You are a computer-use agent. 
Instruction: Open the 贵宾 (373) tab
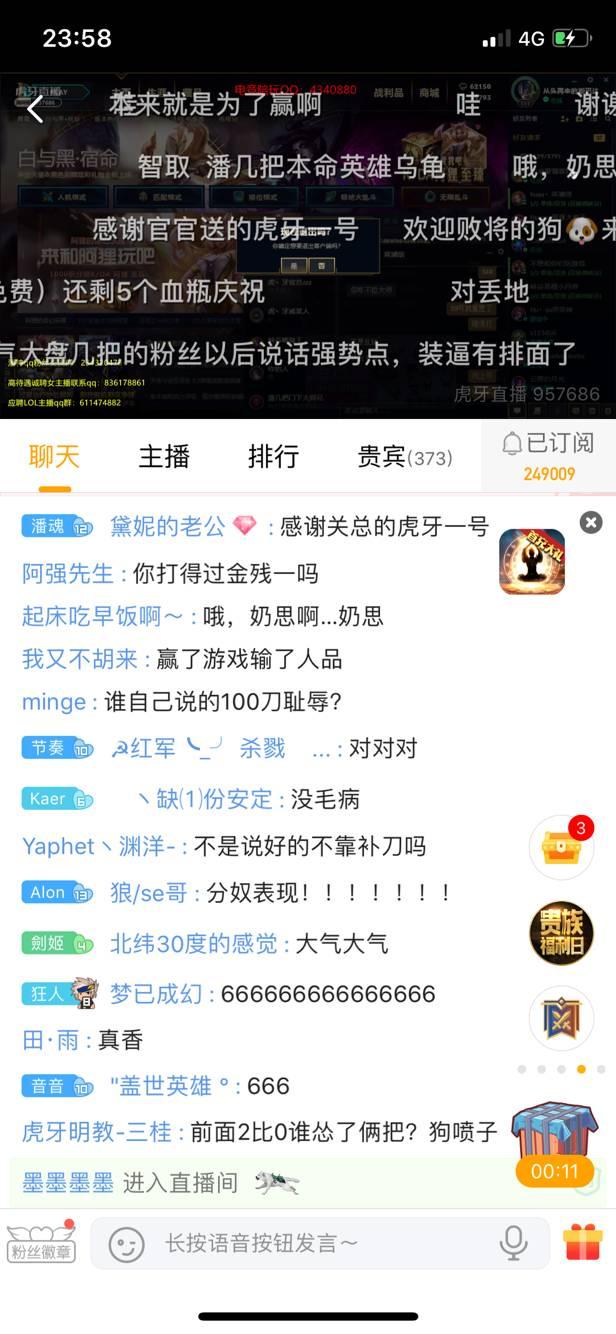click(405, 457)
